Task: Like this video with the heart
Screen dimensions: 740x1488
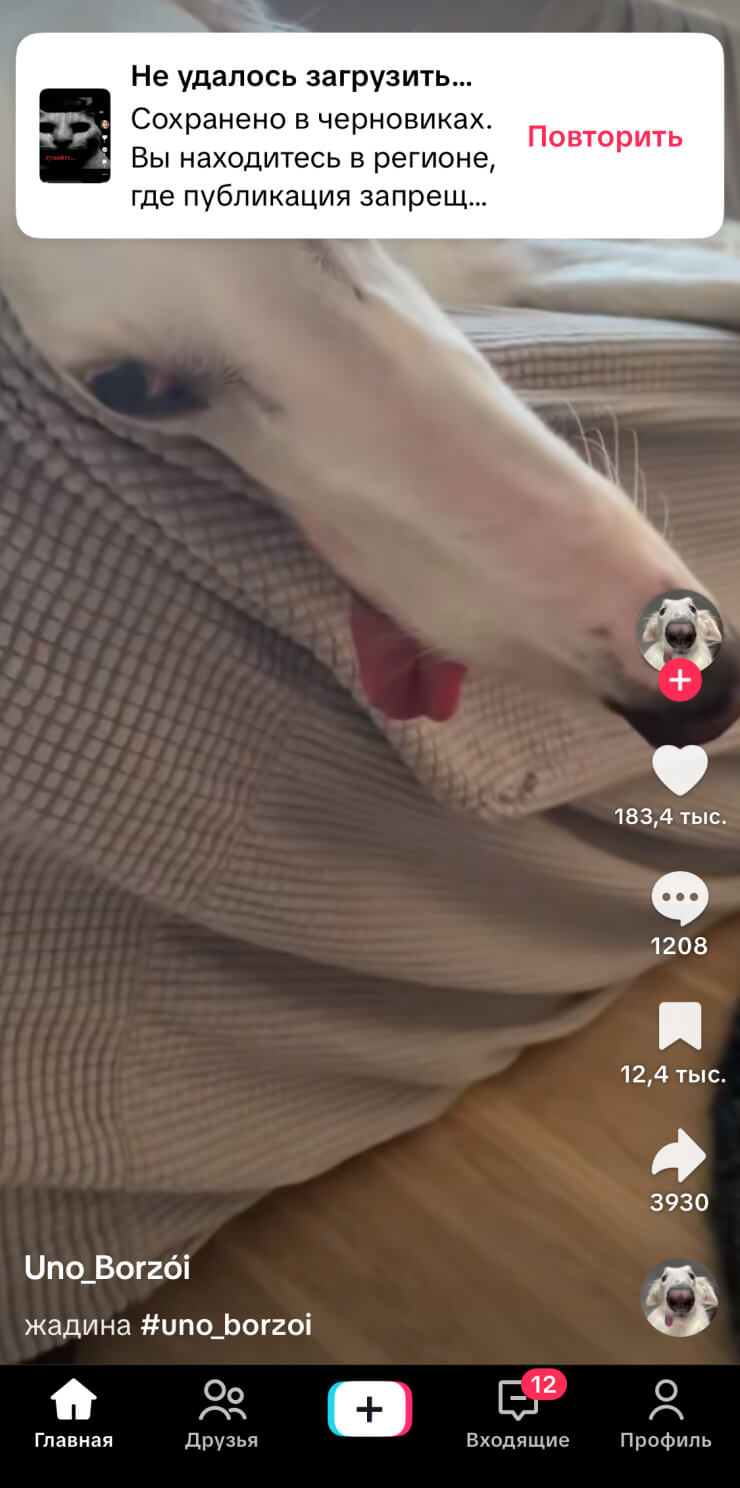Action: click(x=680, y=771)
